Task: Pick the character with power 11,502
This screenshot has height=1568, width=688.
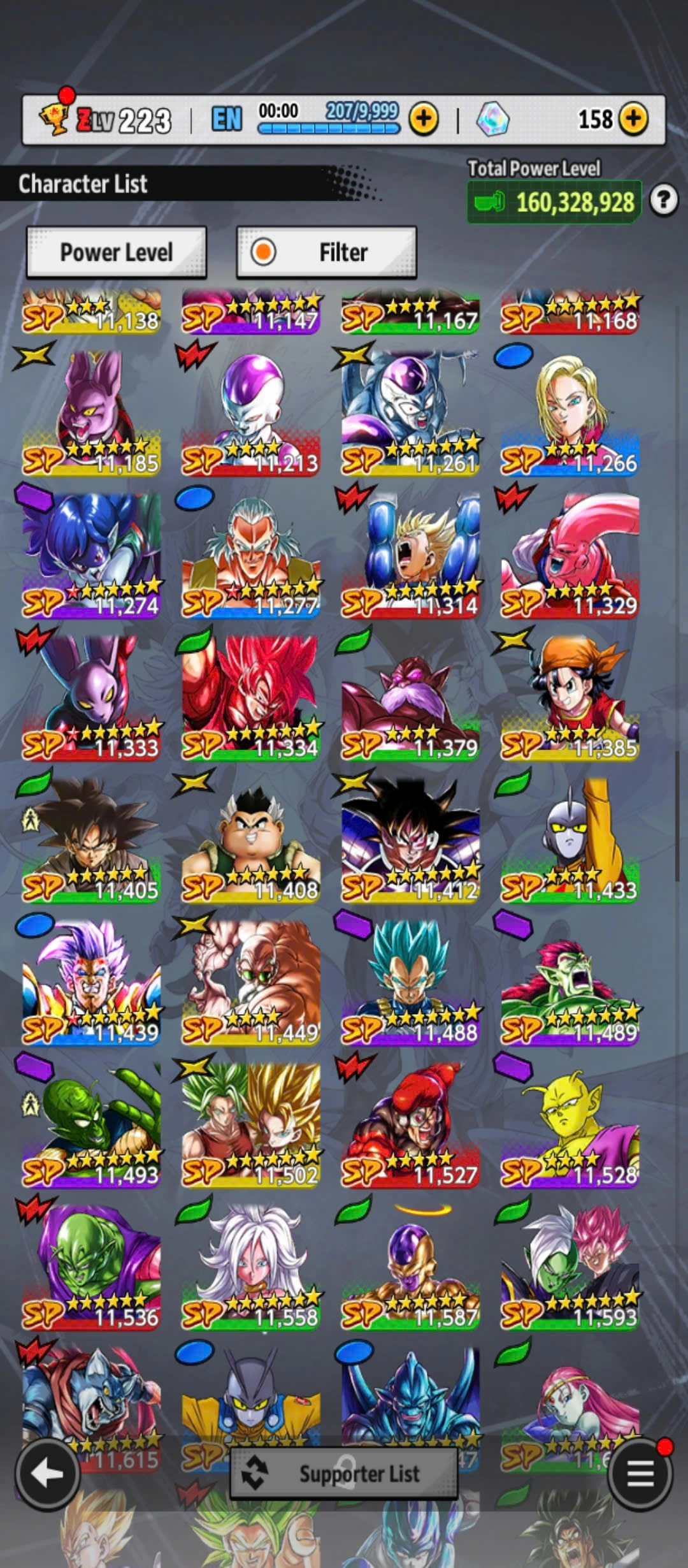Action: [x=251, y=1123]
